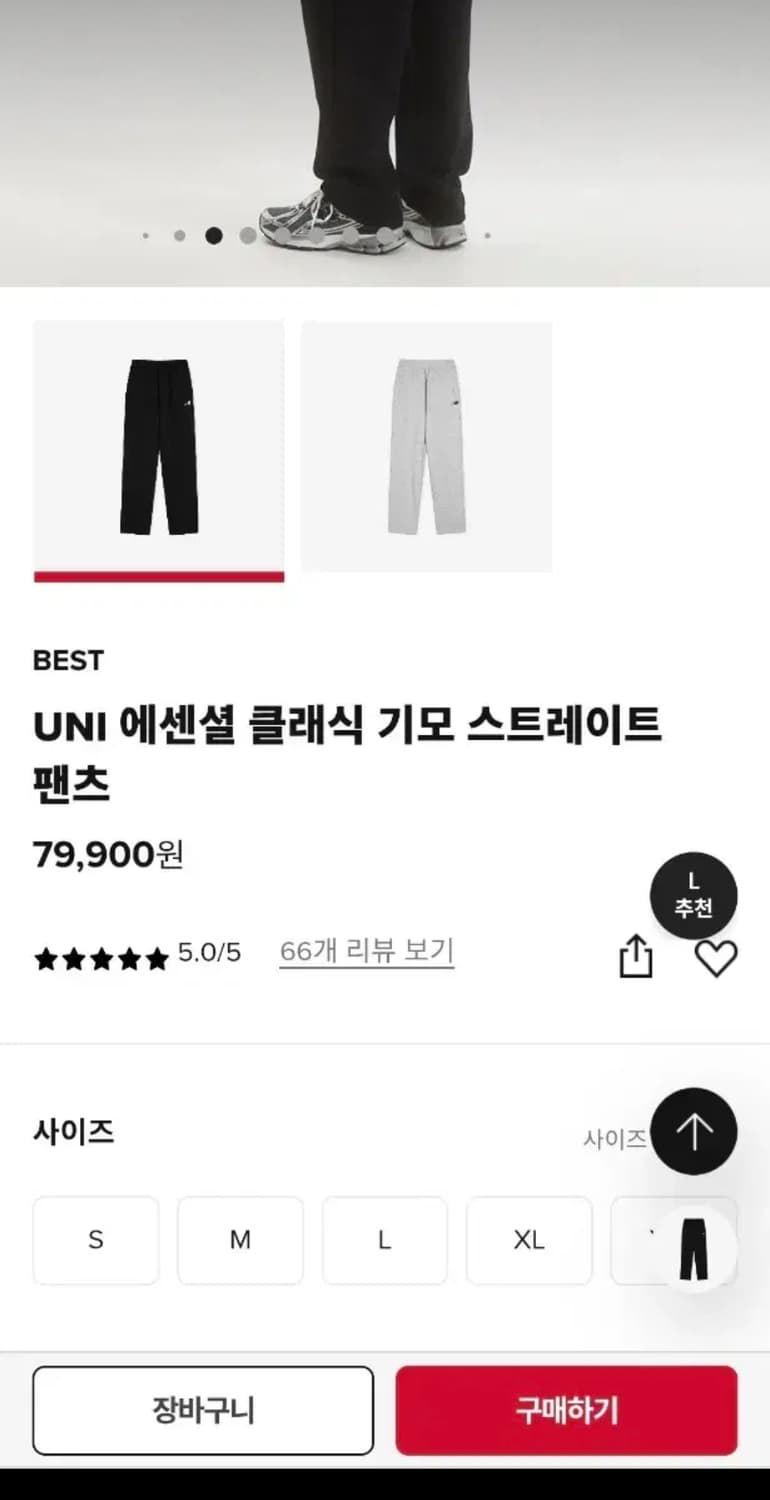
Task: Tap the heart wishlist icon
Action: [x=716, y=958]
